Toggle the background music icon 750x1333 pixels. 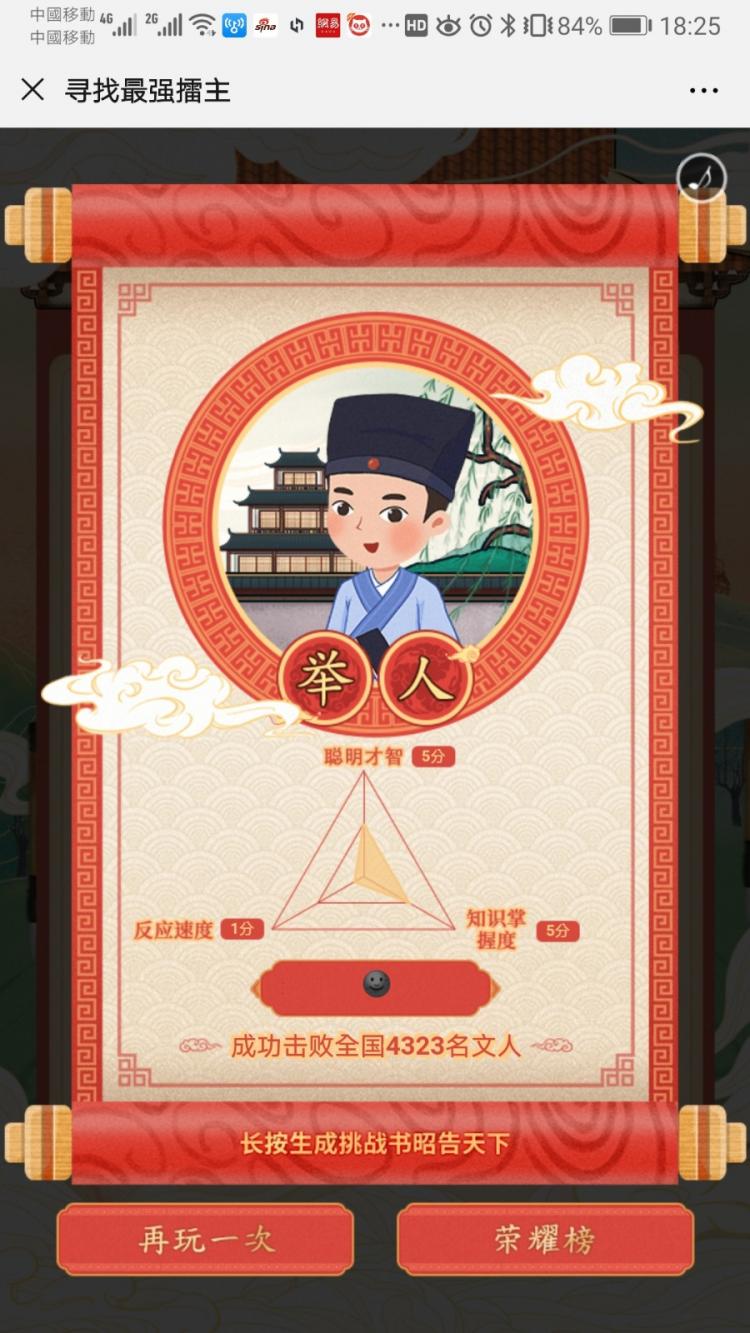click(701, 178)
